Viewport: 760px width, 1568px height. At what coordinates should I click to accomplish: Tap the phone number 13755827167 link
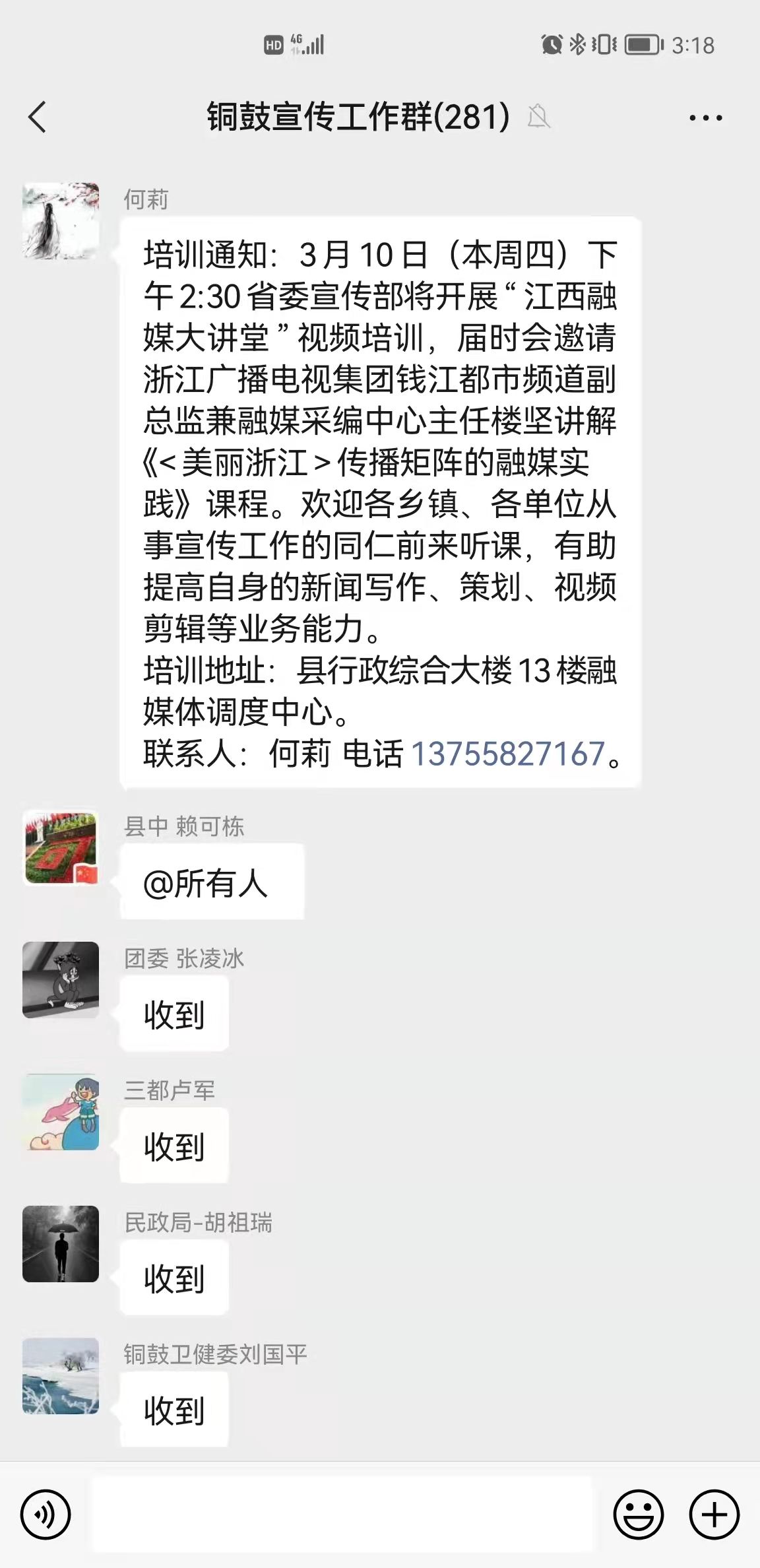507,754
